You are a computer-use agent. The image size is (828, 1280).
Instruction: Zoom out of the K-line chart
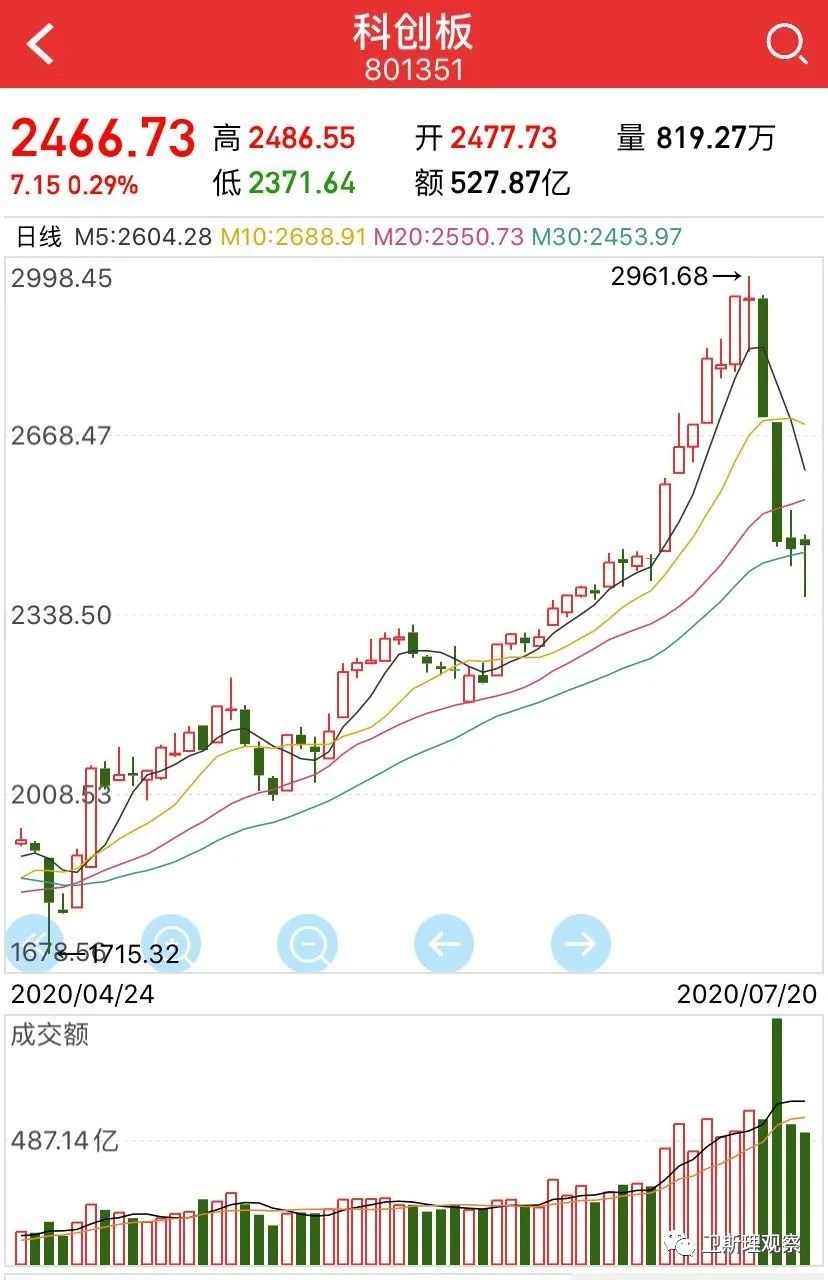pyautogui.click(x=307, y=943)
